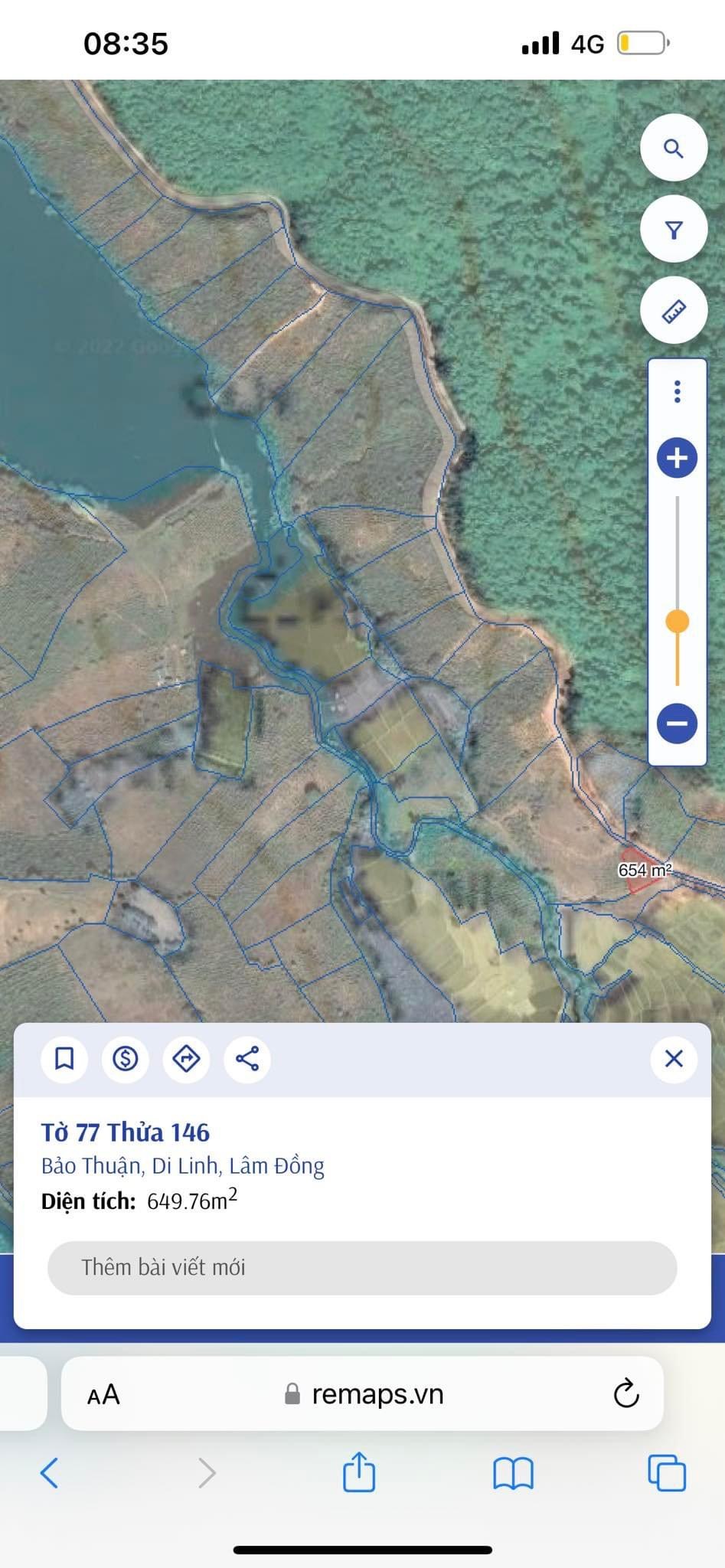The image size is (725, 1568).
Task: Tap the 'Thêm bài viết mới' field
Action: pos(362,1268)
